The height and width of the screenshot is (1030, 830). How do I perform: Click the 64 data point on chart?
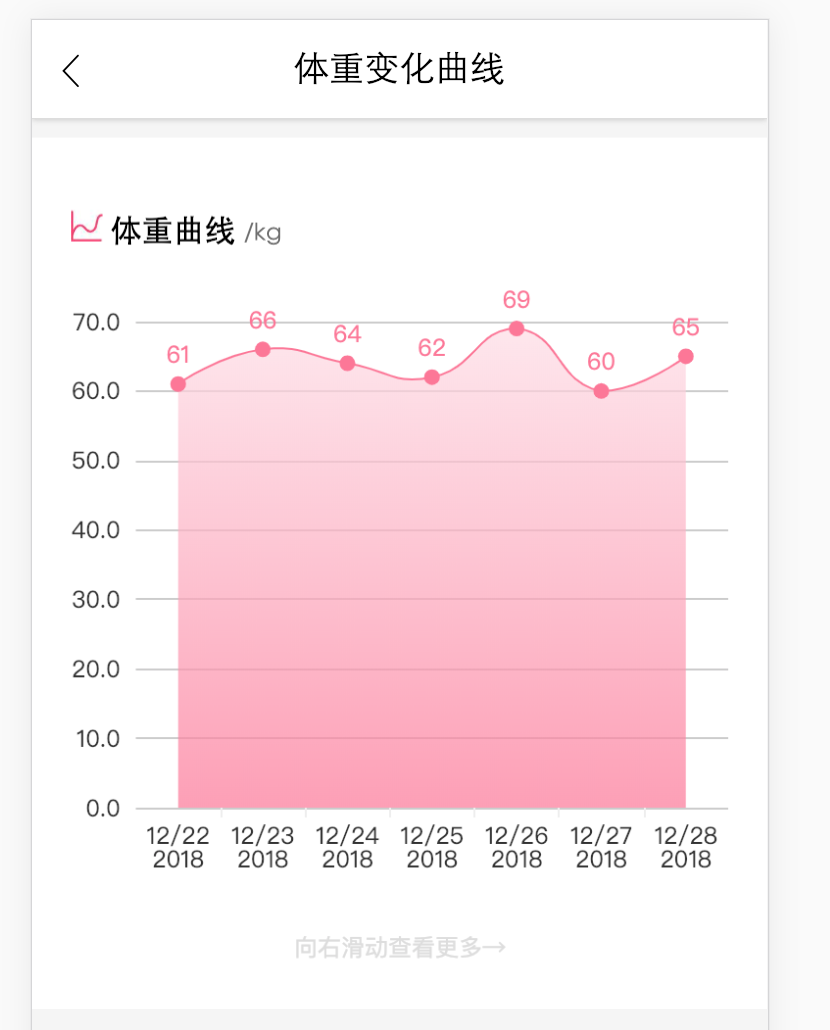click(x=347, y=363)
